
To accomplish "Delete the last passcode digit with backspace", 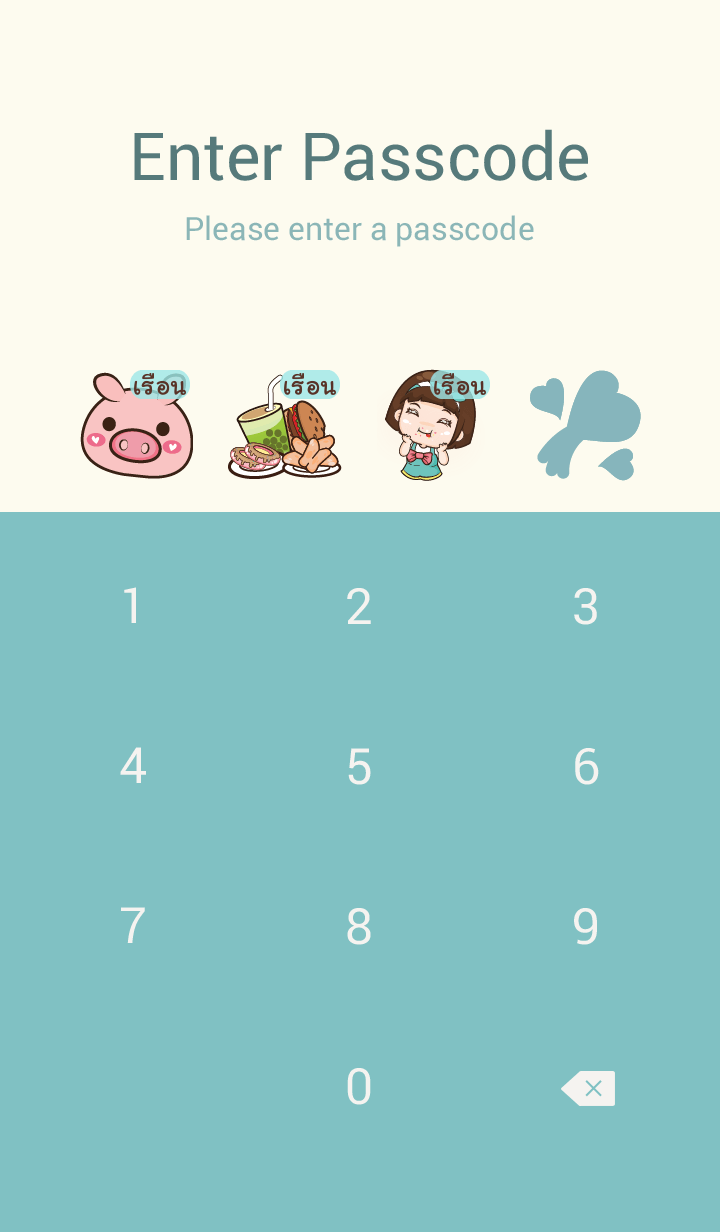I will [588, 1088].
